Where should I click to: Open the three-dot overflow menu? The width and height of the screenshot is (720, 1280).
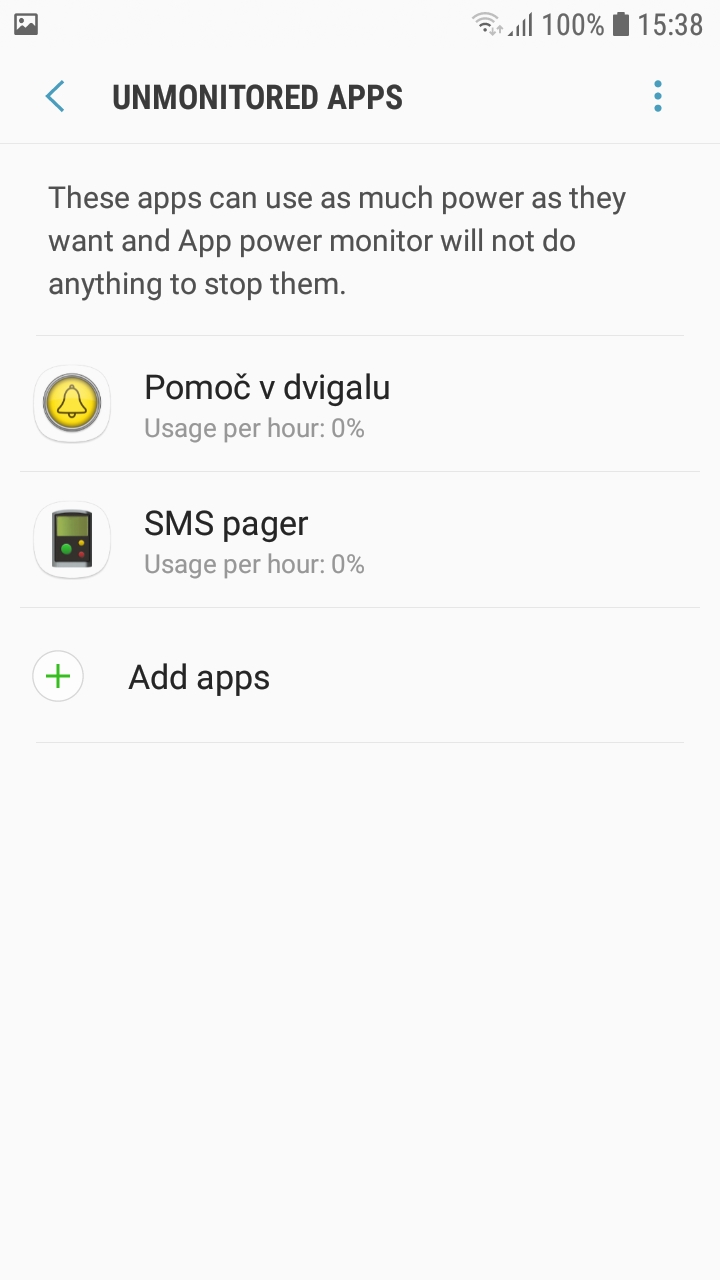[657, 97]
